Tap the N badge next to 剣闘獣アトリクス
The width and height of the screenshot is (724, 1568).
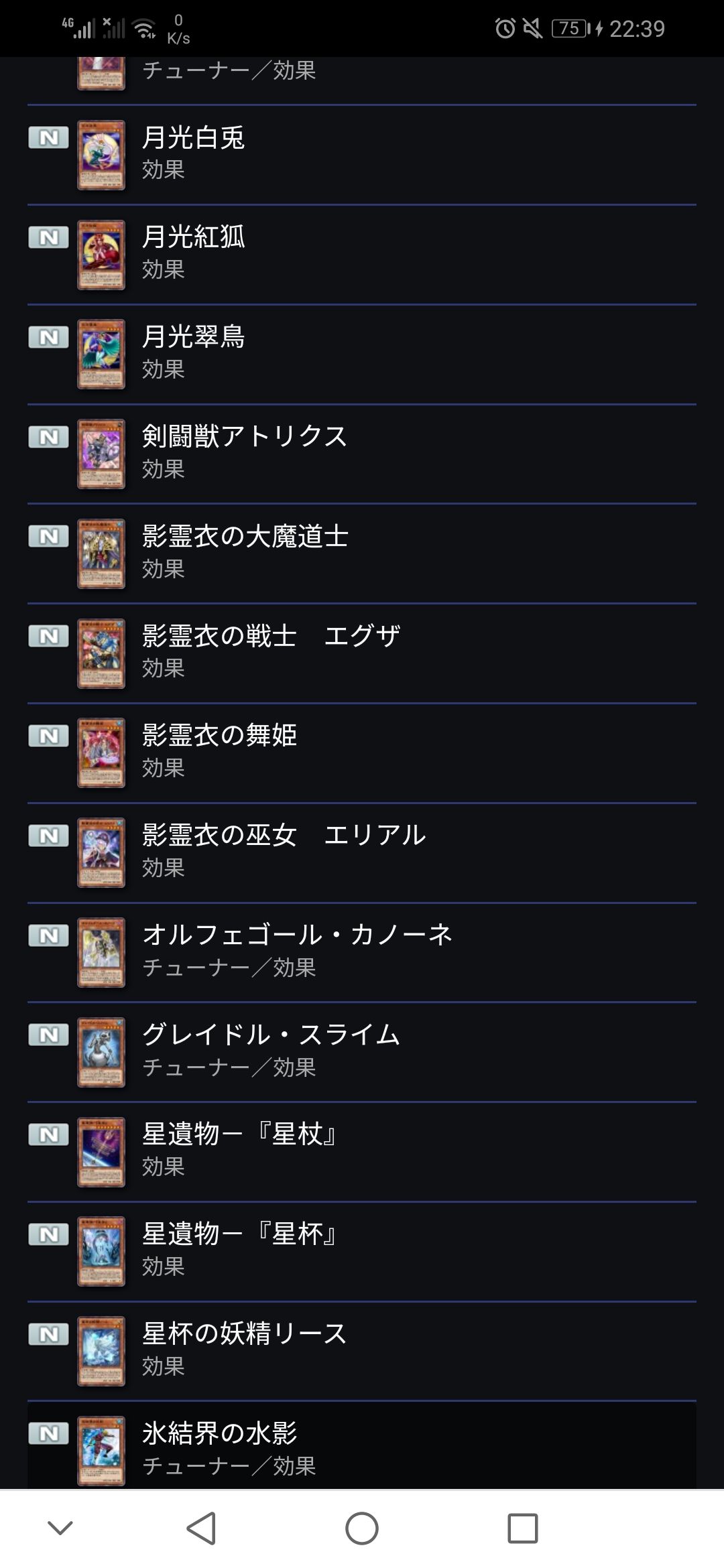tap(50, 437)
